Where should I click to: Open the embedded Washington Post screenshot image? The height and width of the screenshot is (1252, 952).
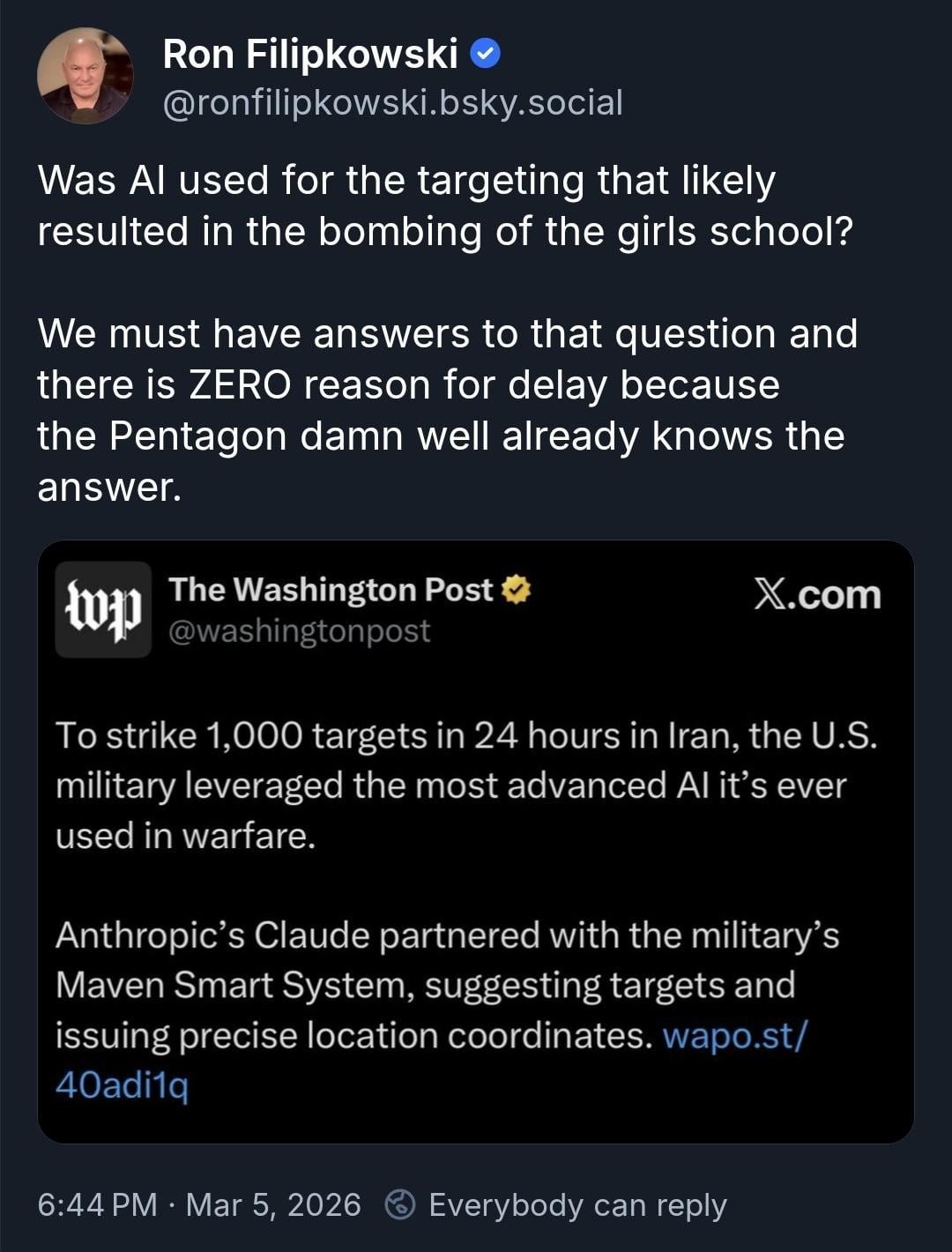click(475, 842)
